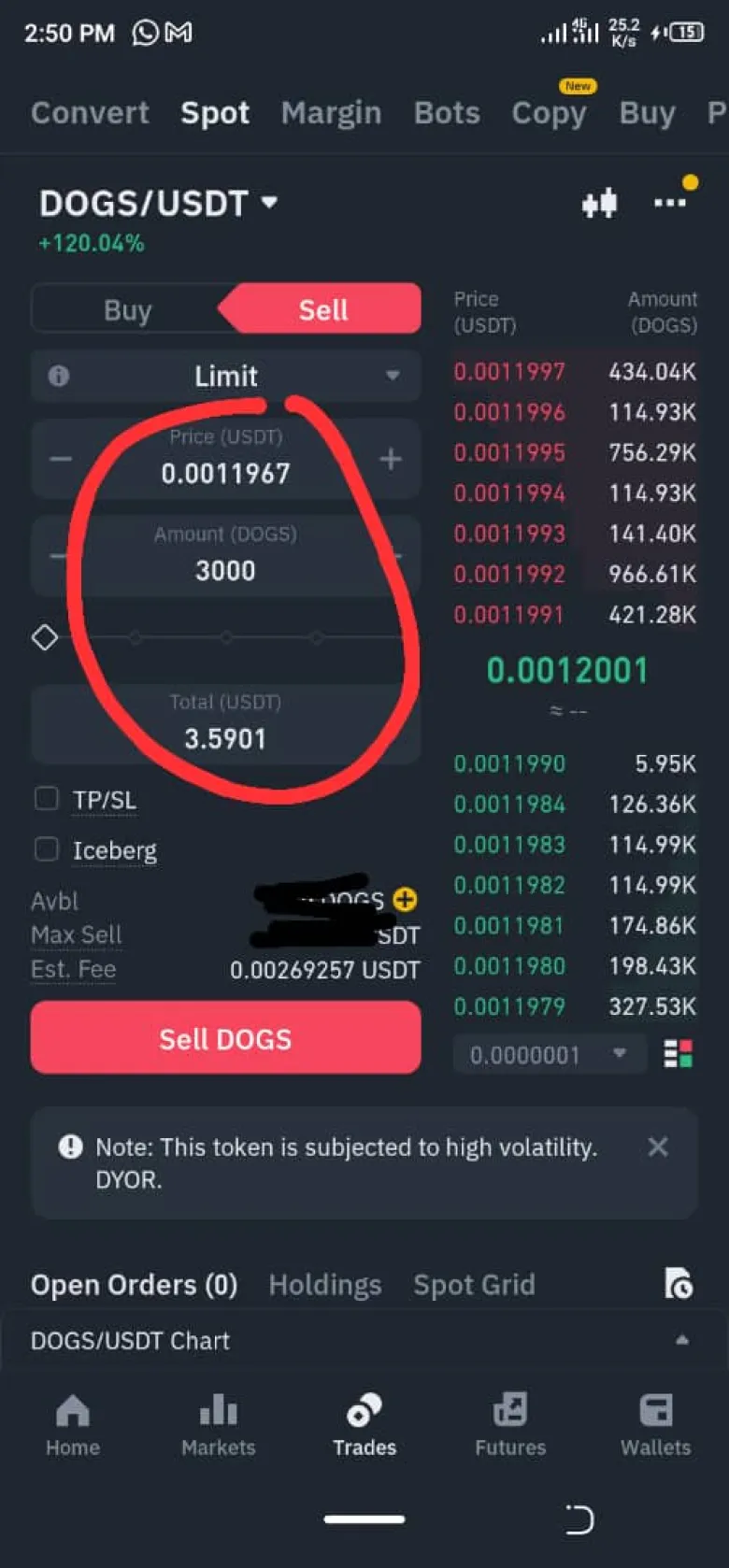Enable the Iceberg checkbox
Screen dimensions: 729x1568
pyautogui.click(x=46, y=849)
